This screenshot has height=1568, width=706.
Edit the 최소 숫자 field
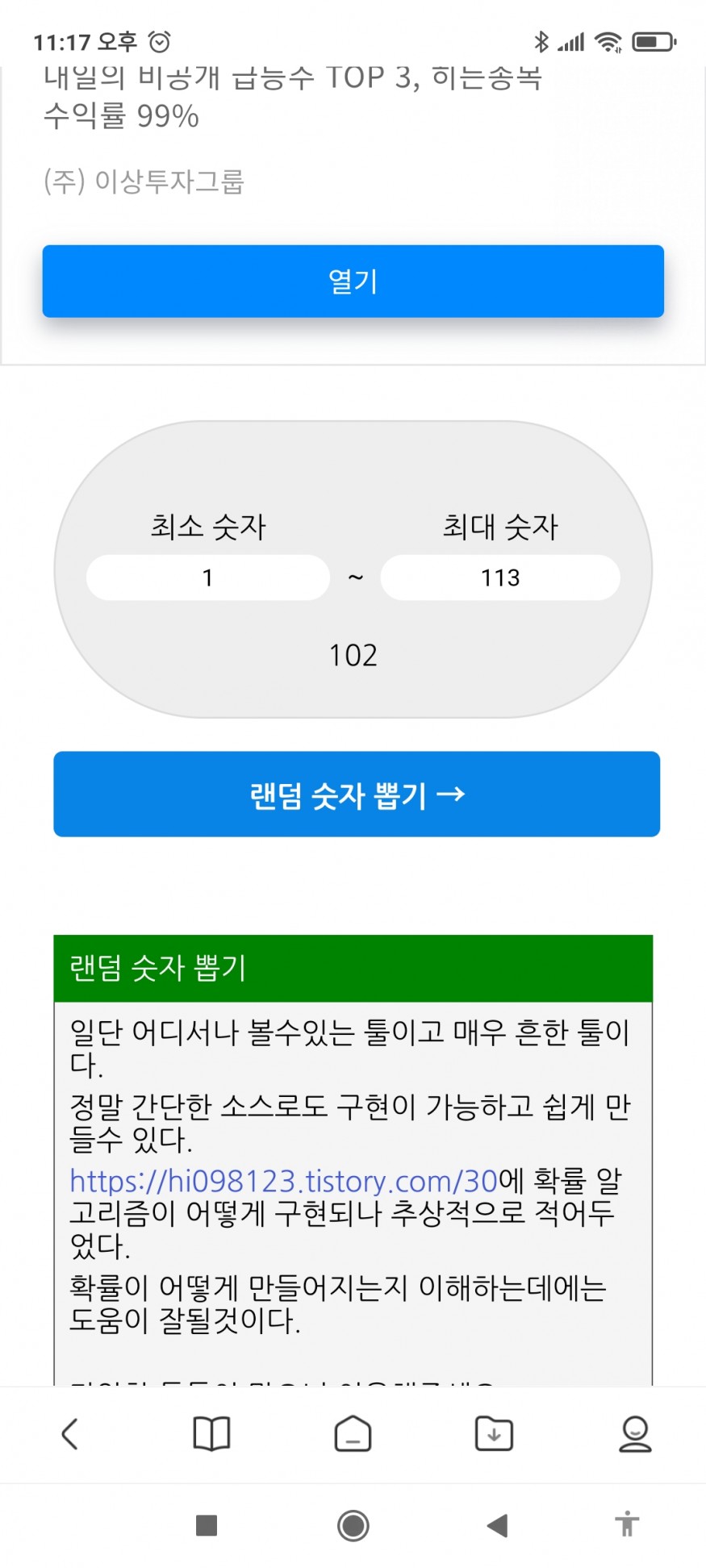point(208,578)
